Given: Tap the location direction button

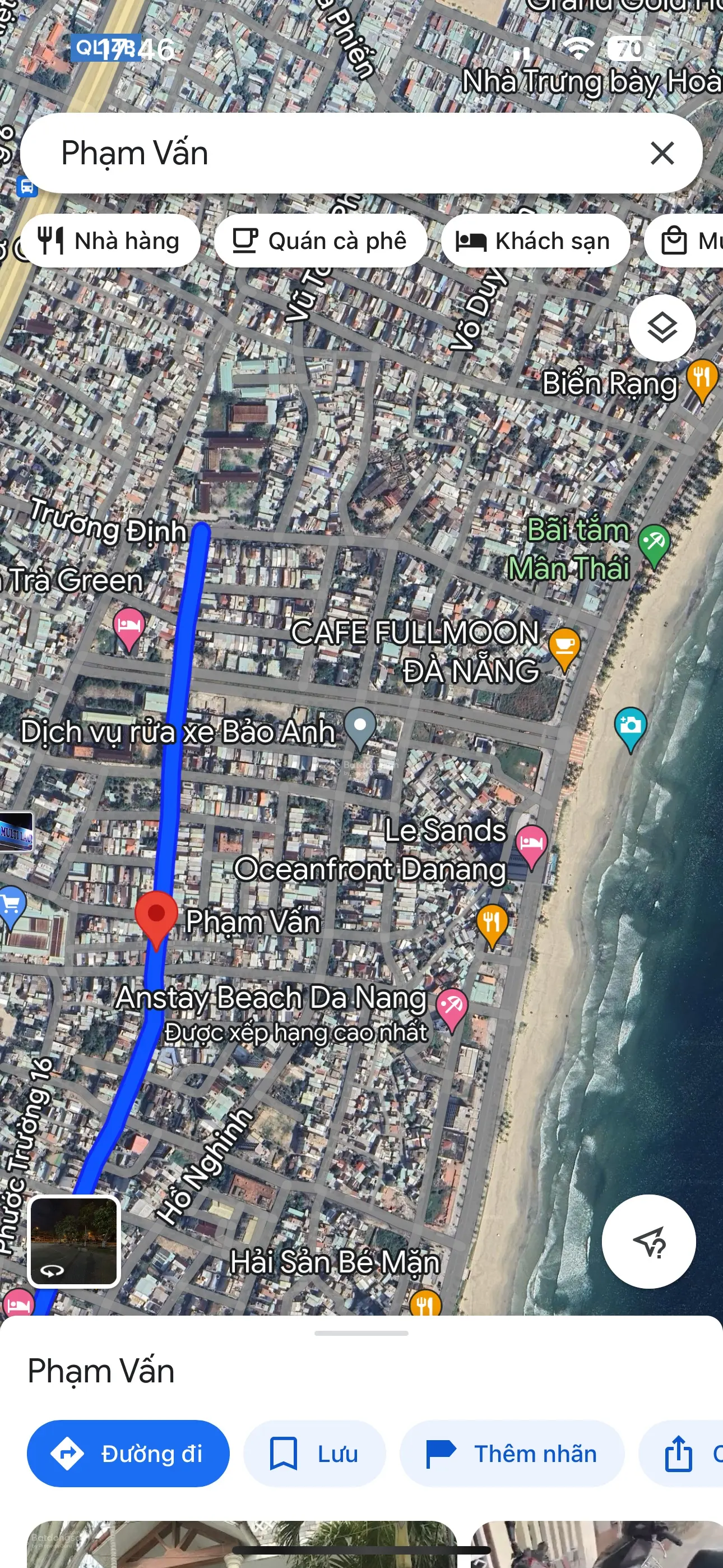Looking at the screenshot, I should click(648, 1241).
